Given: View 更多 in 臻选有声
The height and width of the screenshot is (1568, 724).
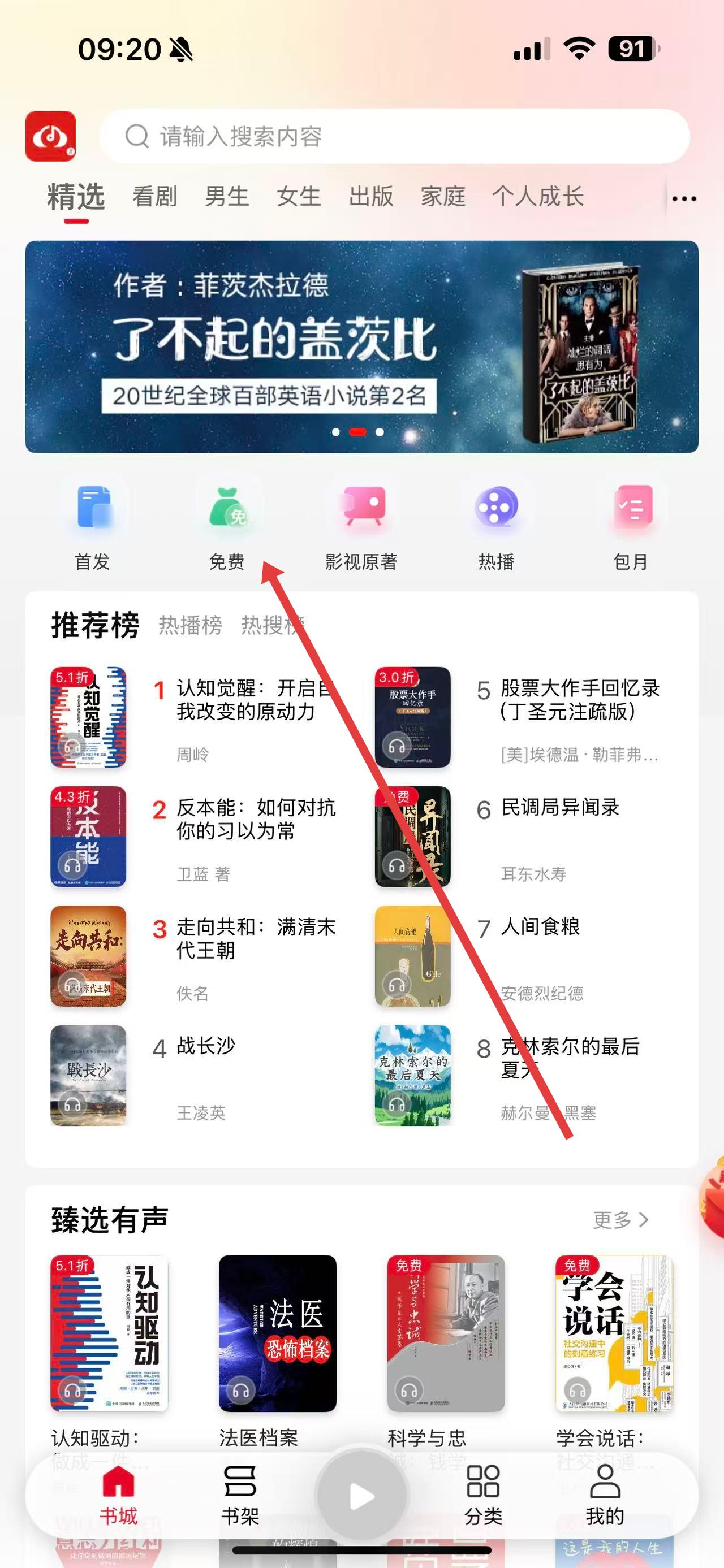Looking at the screenshot, I should [620, 1219].
